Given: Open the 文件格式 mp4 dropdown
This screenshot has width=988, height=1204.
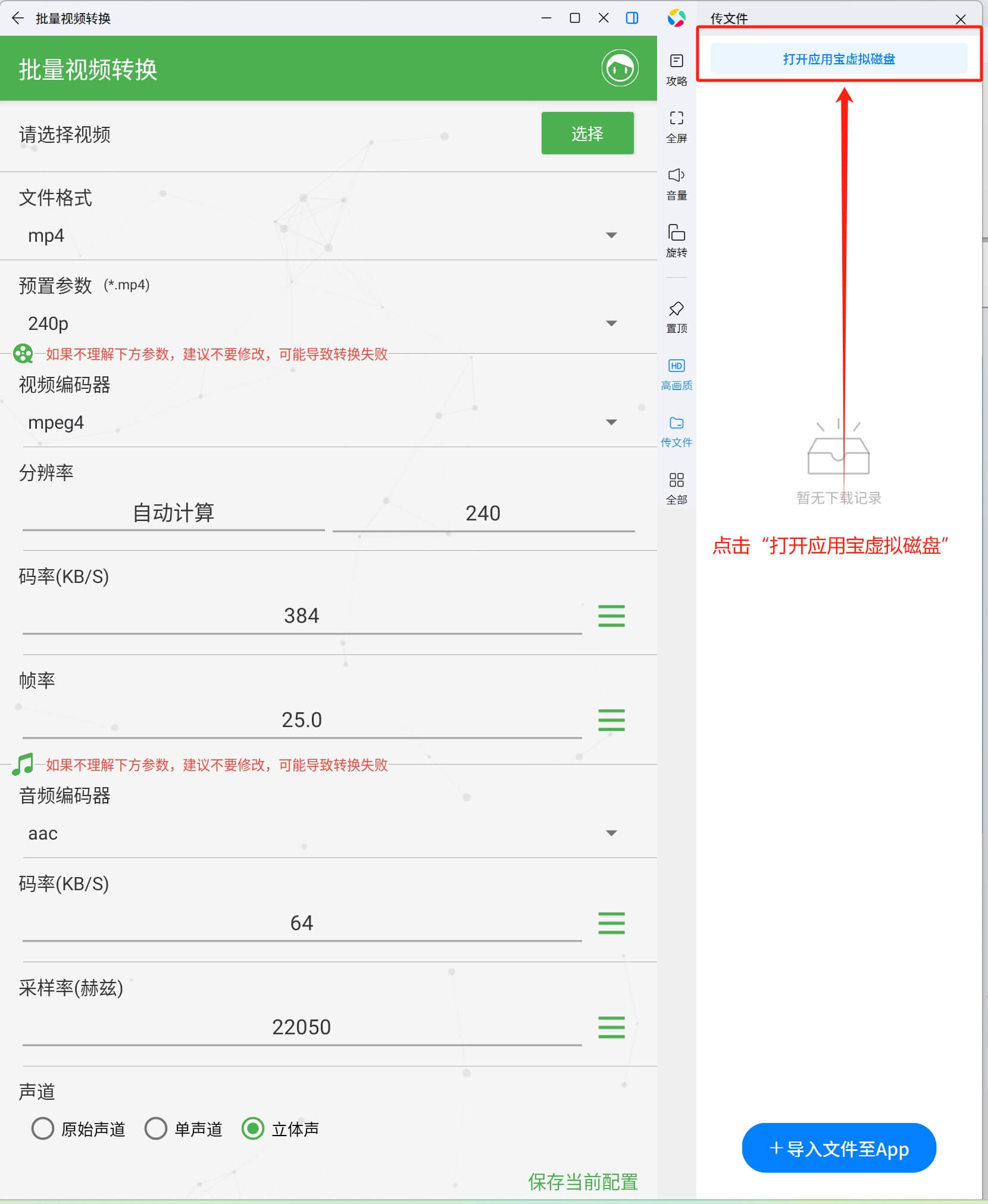Looking at the screenshot, I should (611, 236).
